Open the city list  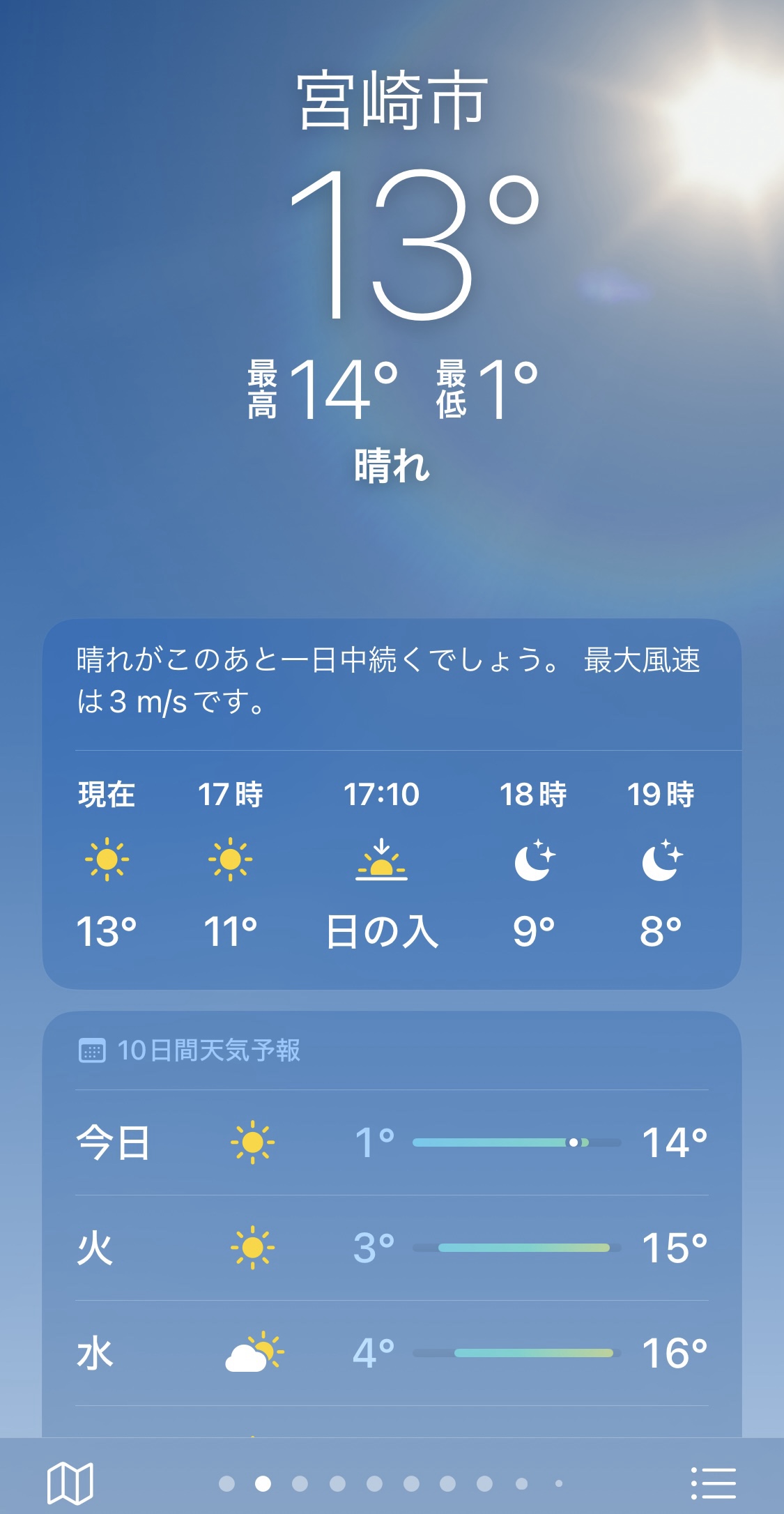coord(713,1483)
